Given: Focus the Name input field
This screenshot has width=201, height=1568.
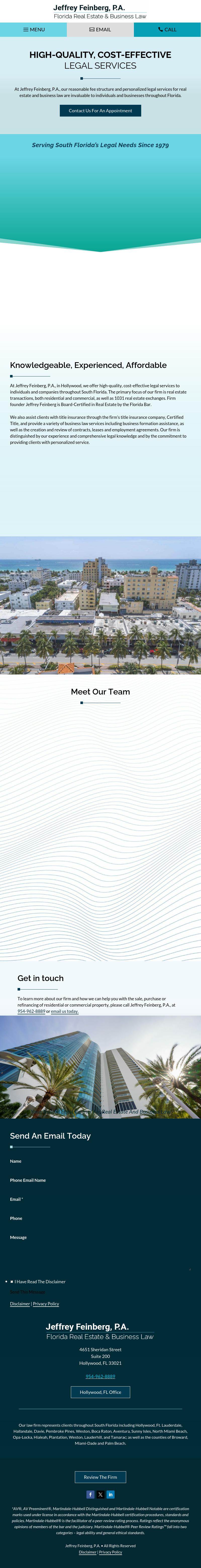Looking at the screenshot, I should [100, 1170].
